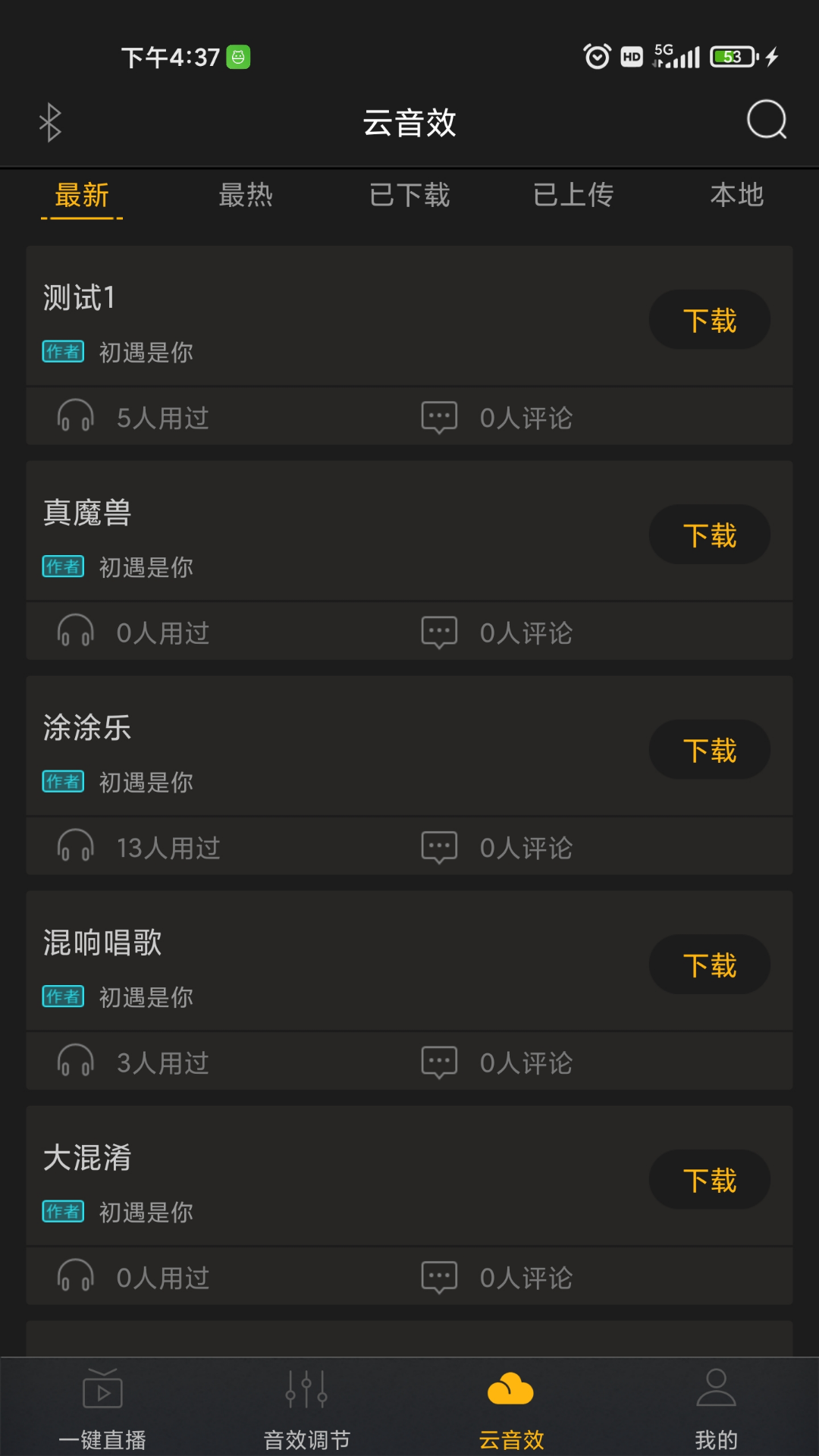Select the 一键直播 live streaming icon
This screenshot has width=819, height=1456.
coord(101,1404)
